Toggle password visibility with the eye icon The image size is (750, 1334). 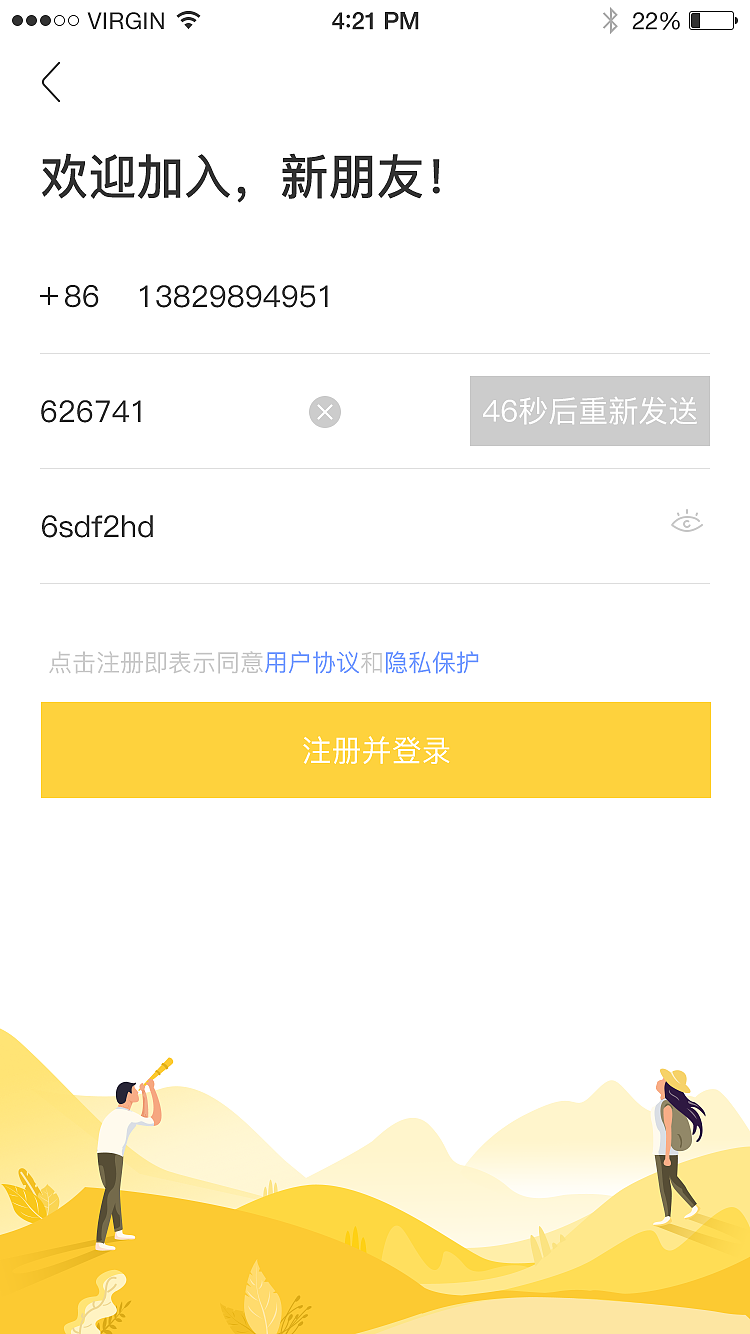point(686,521)
